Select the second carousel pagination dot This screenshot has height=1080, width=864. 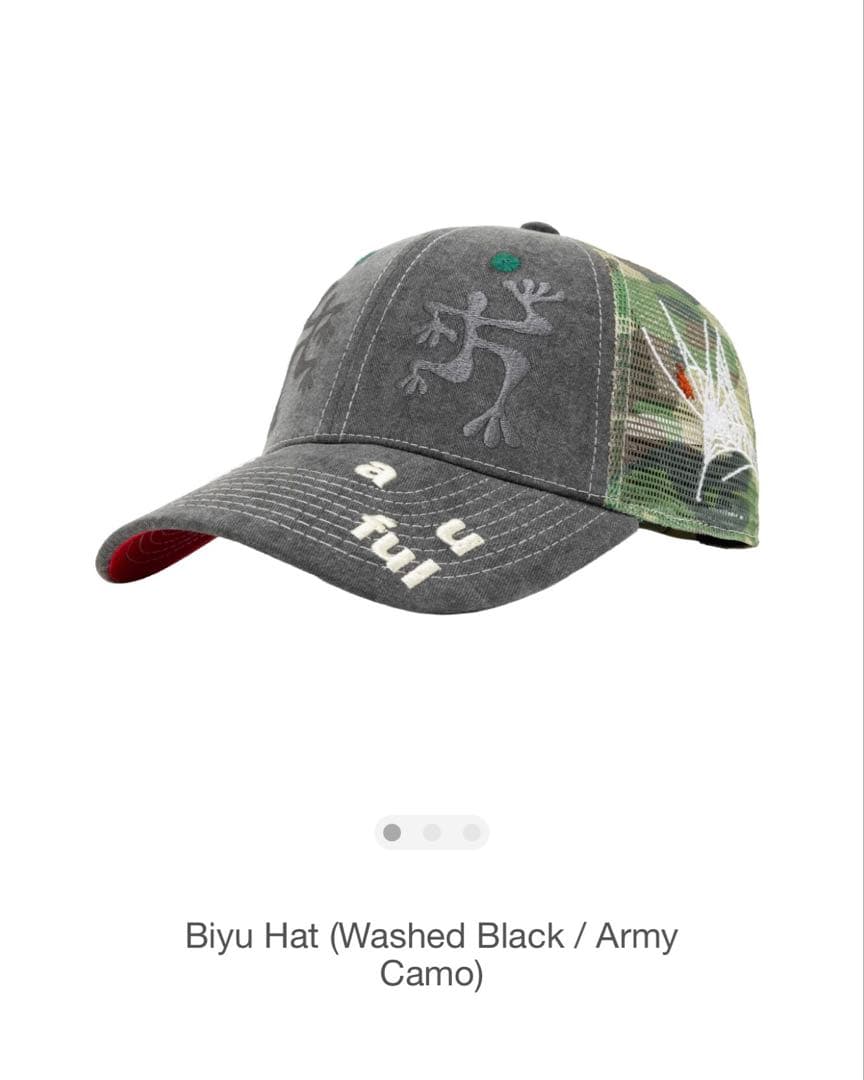click(x=430, y=831)
